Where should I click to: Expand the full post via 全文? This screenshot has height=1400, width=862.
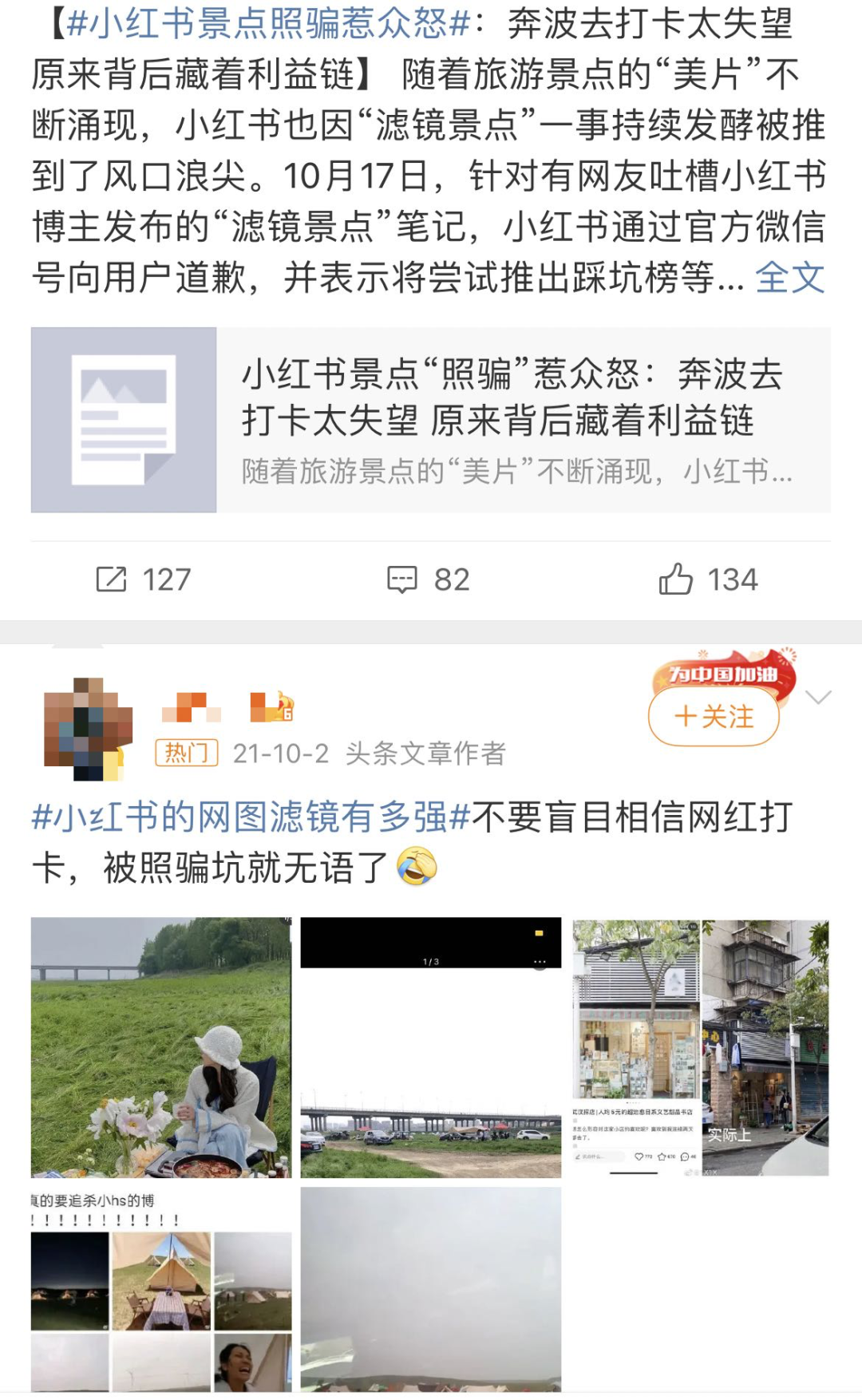[789, 278]
